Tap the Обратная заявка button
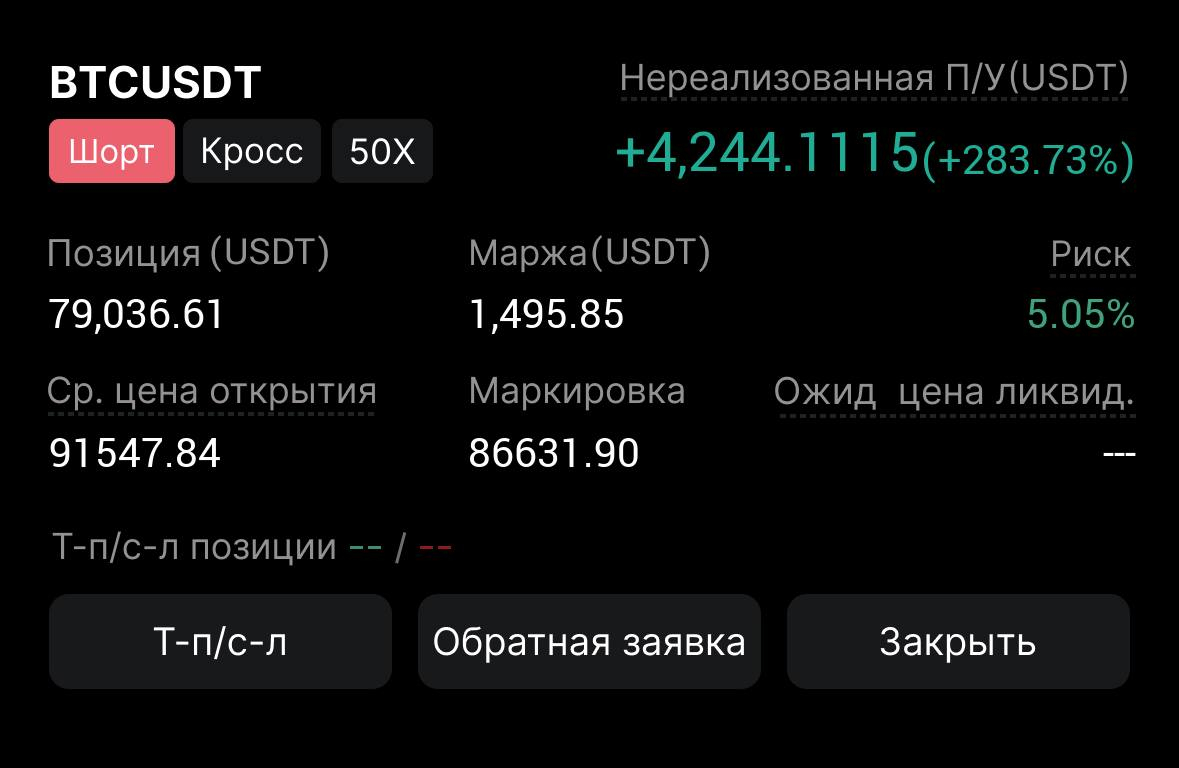Viewport: 1179px width, 768px height. (x=589, y=641)
